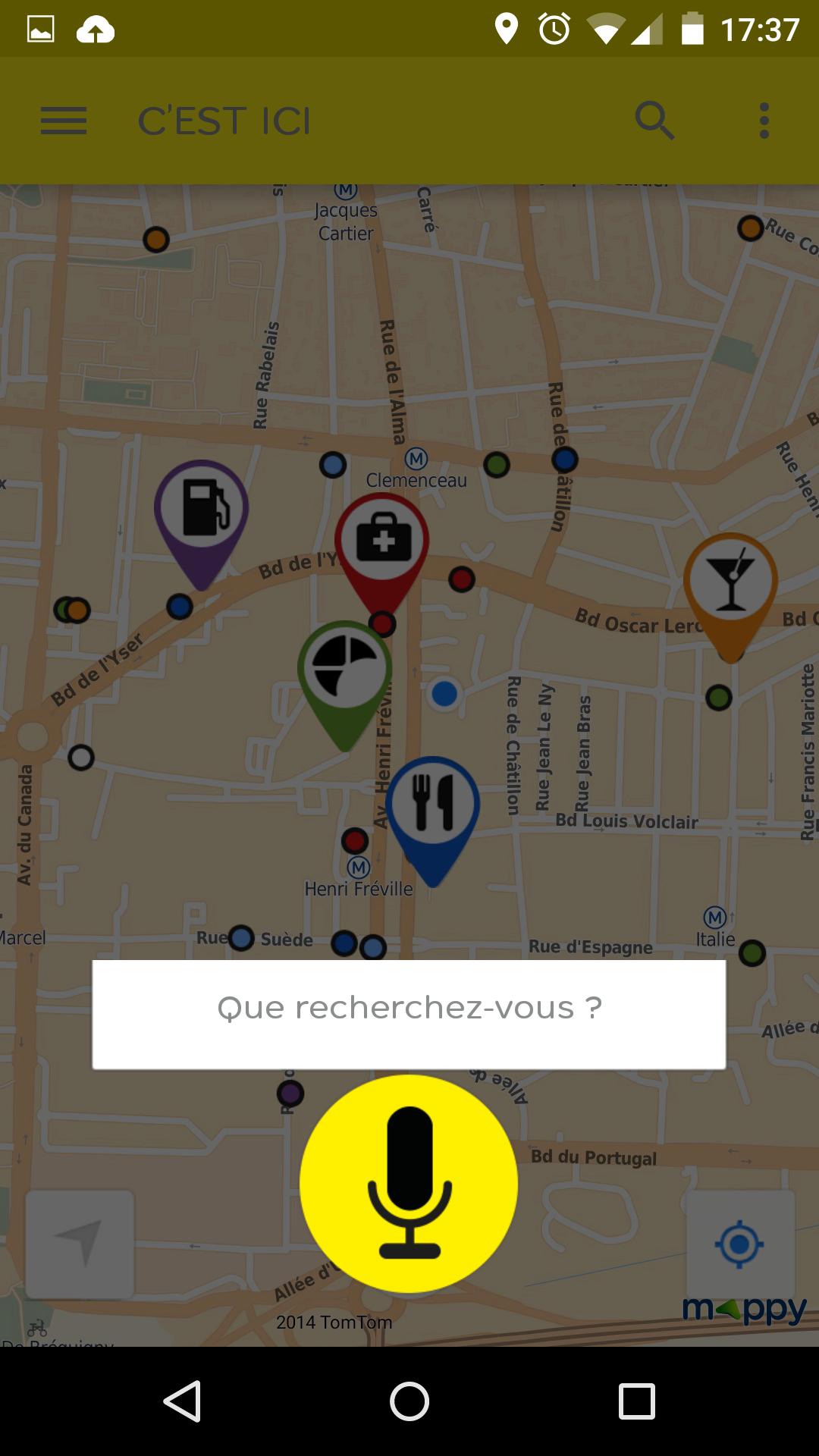
Task: Open search from the app bar
Action: [x=654, y=121]
